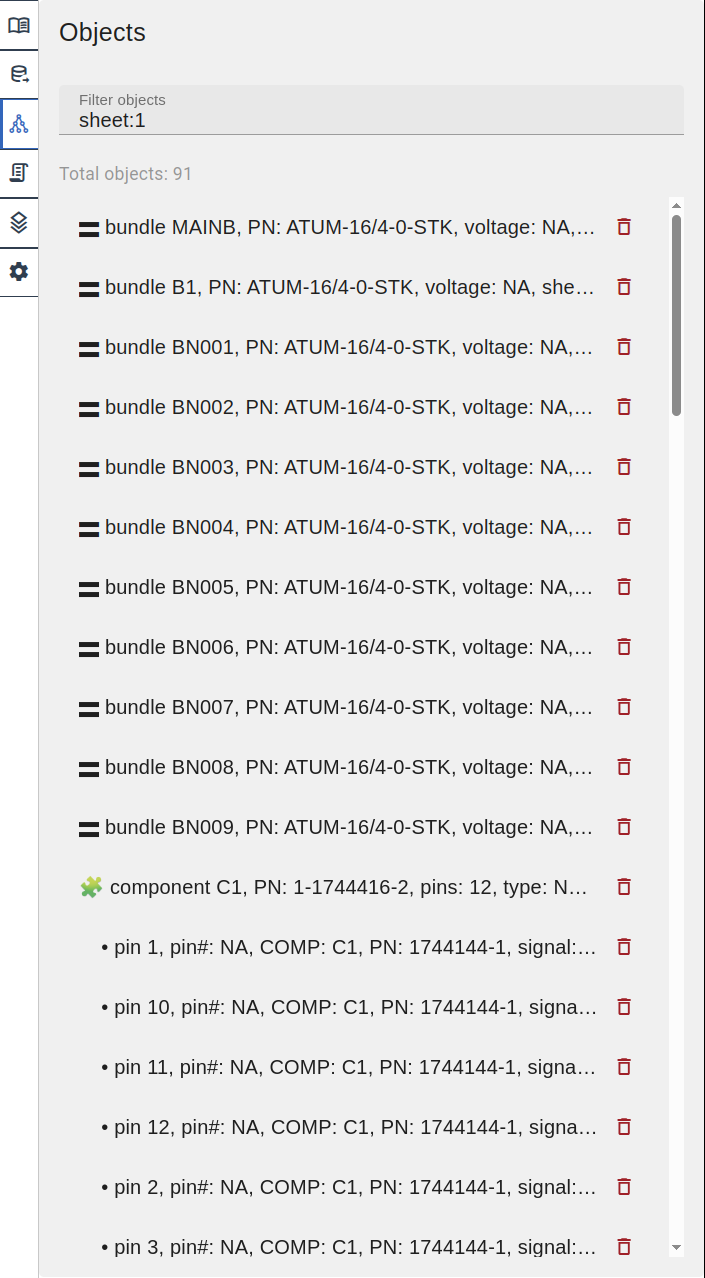705x1278 pixels.
Task: Open the settings gear in the sidebar
Action: pos(19,272)
